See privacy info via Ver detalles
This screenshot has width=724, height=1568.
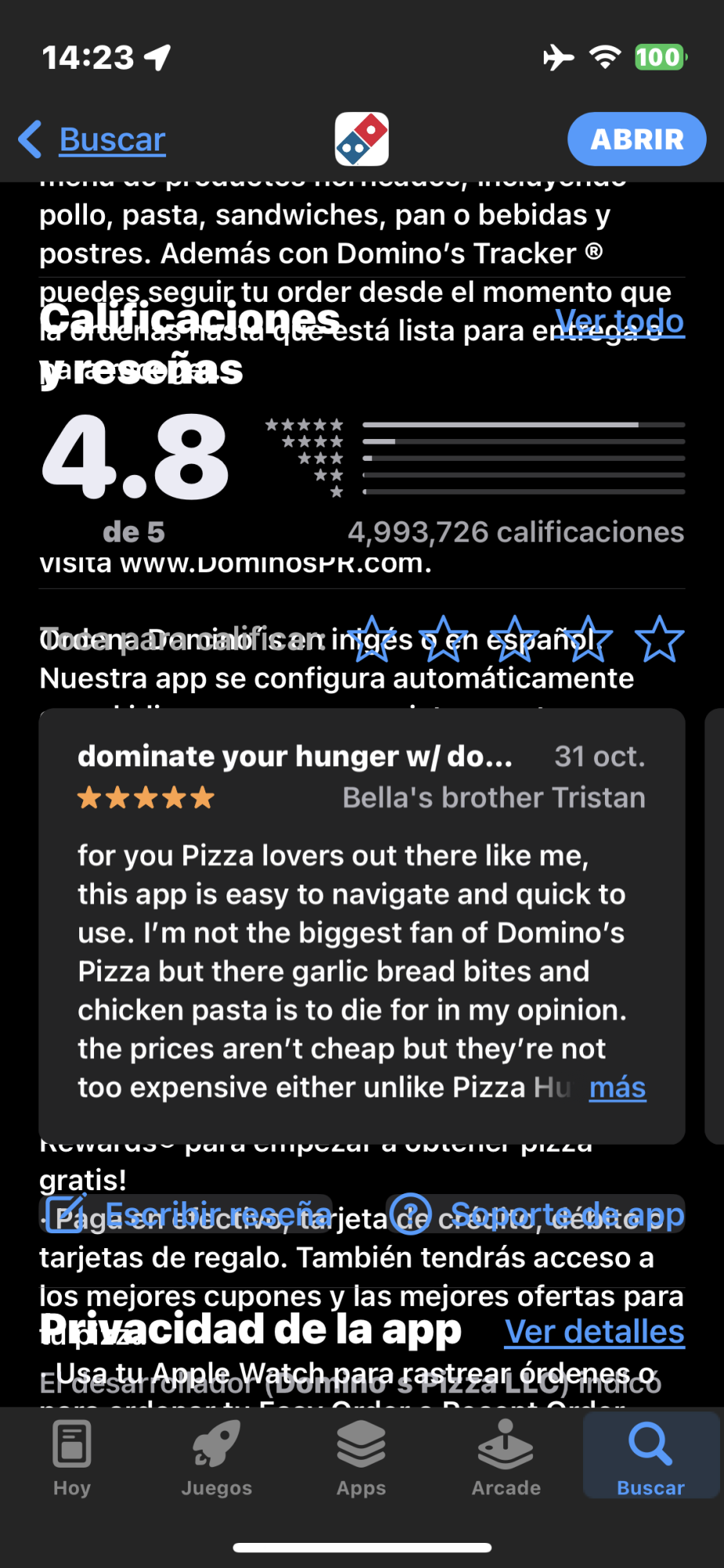(595, 1331)
